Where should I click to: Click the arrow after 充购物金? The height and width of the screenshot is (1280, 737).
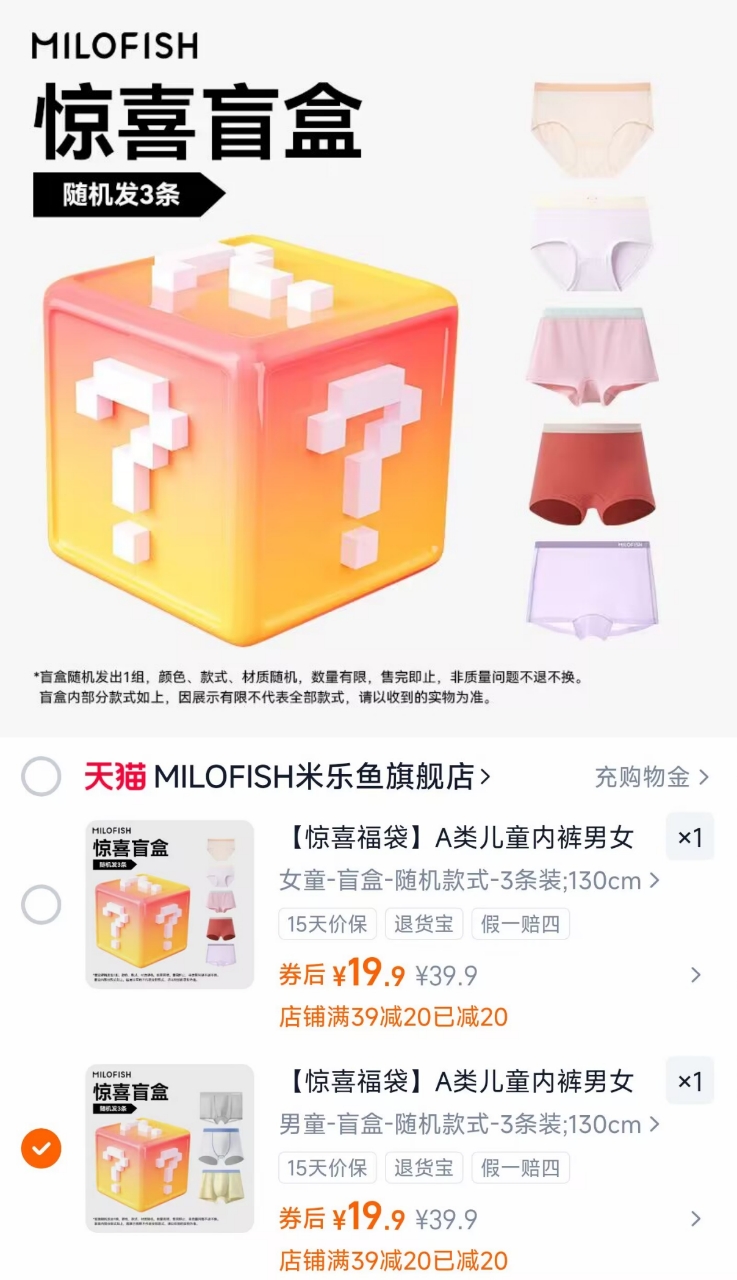[706, 776]
